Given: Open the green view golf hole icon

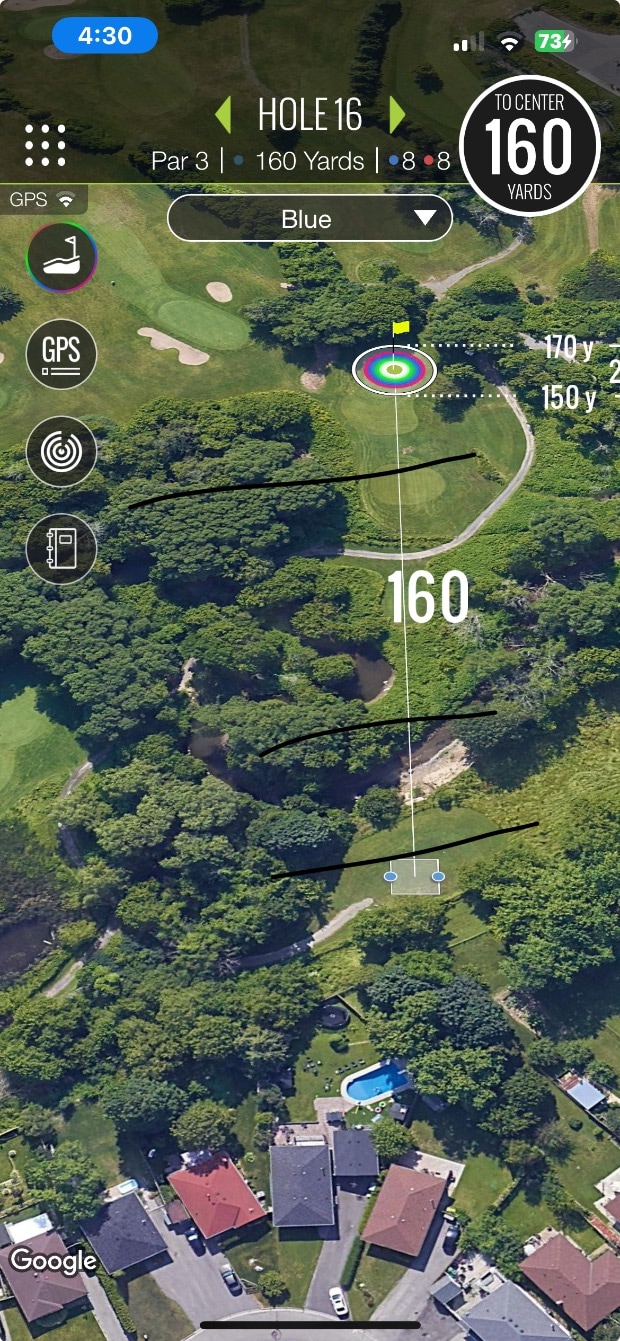Looking at the screenshot, I should (61, 257).
